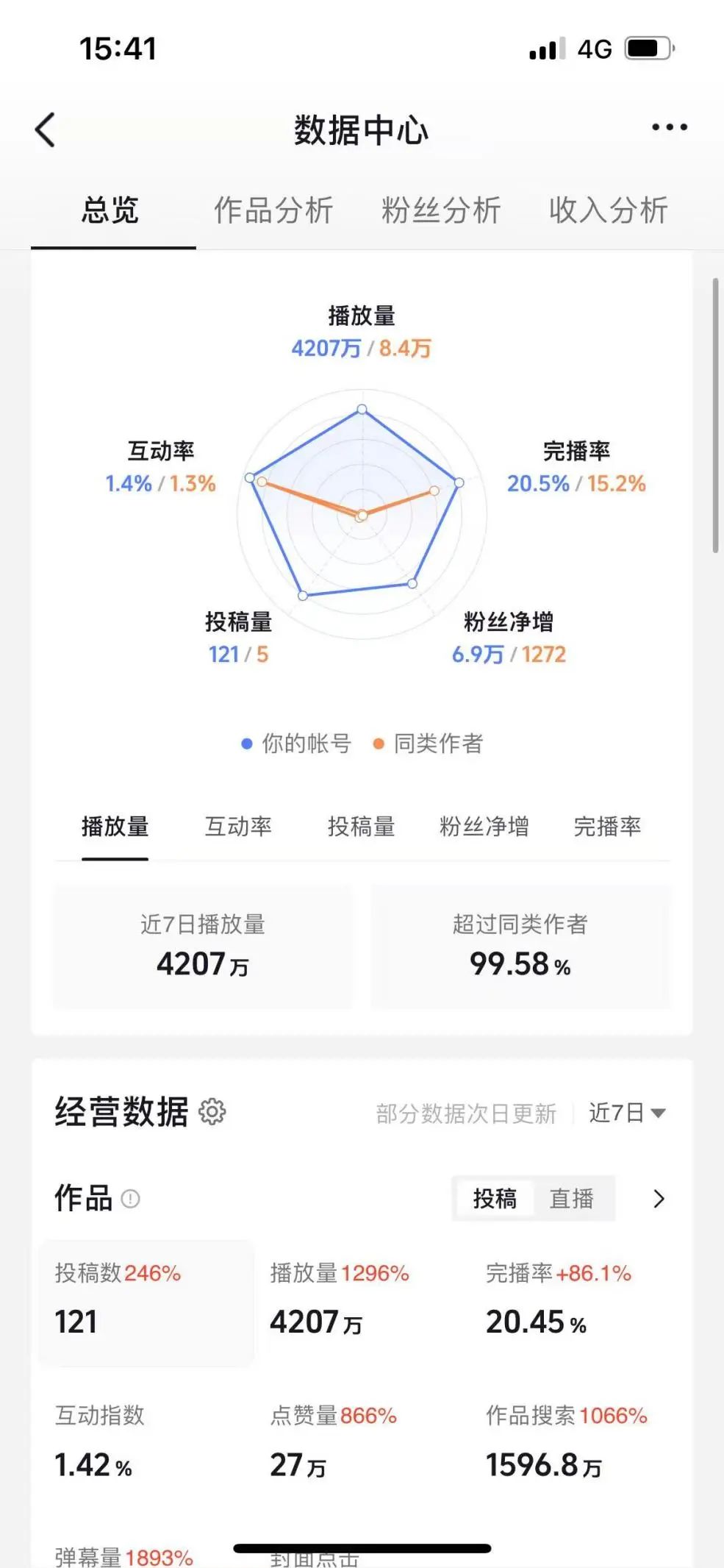Show 粉丝净增 metric details
724x1568 pixels.
click(x=484, y=827)
